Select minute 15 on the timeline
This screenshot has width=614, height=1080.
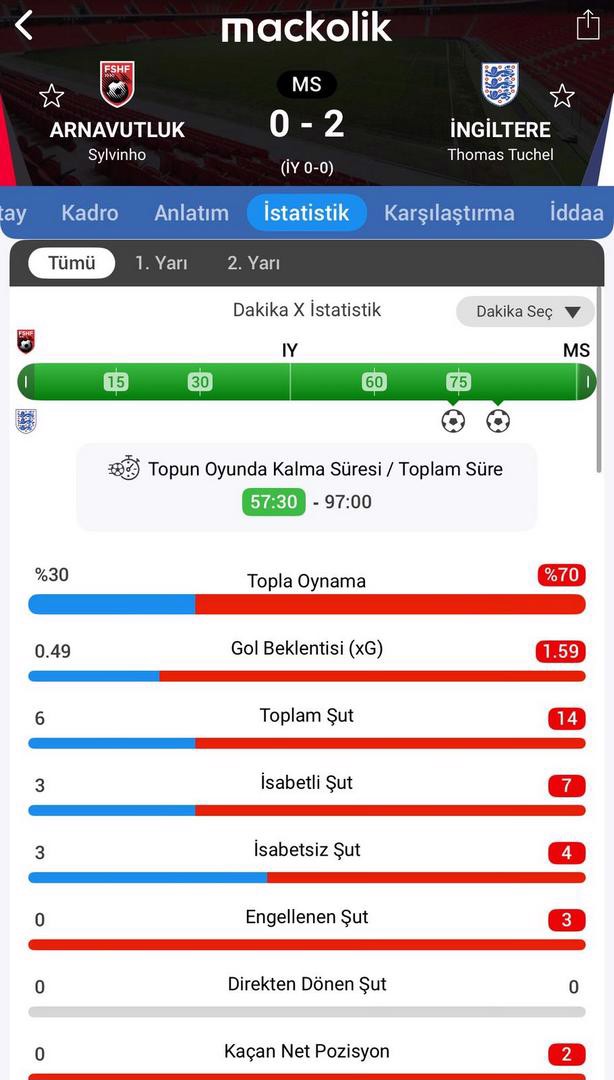[x=115, y=382]
